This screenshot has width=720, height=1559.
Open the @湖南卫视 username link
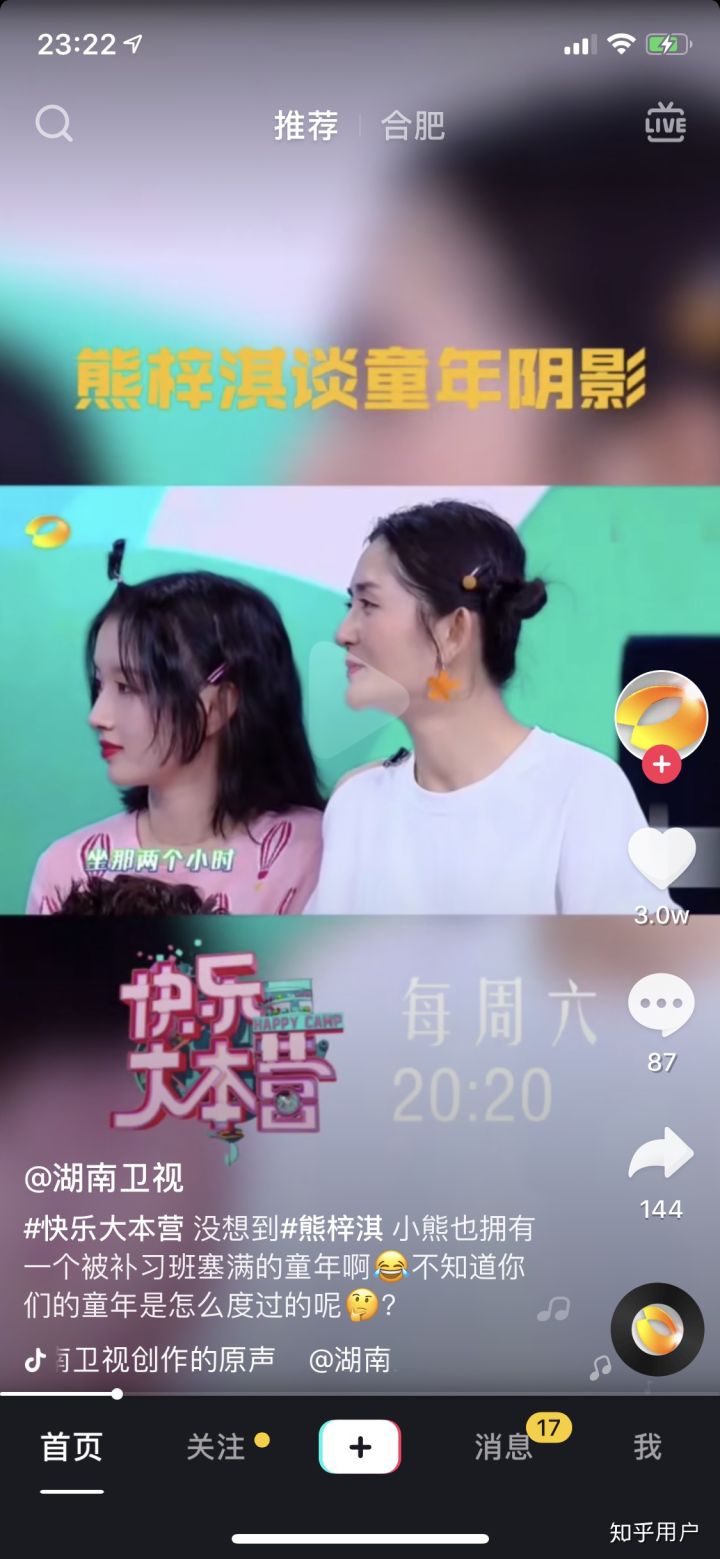[104, 1178]
